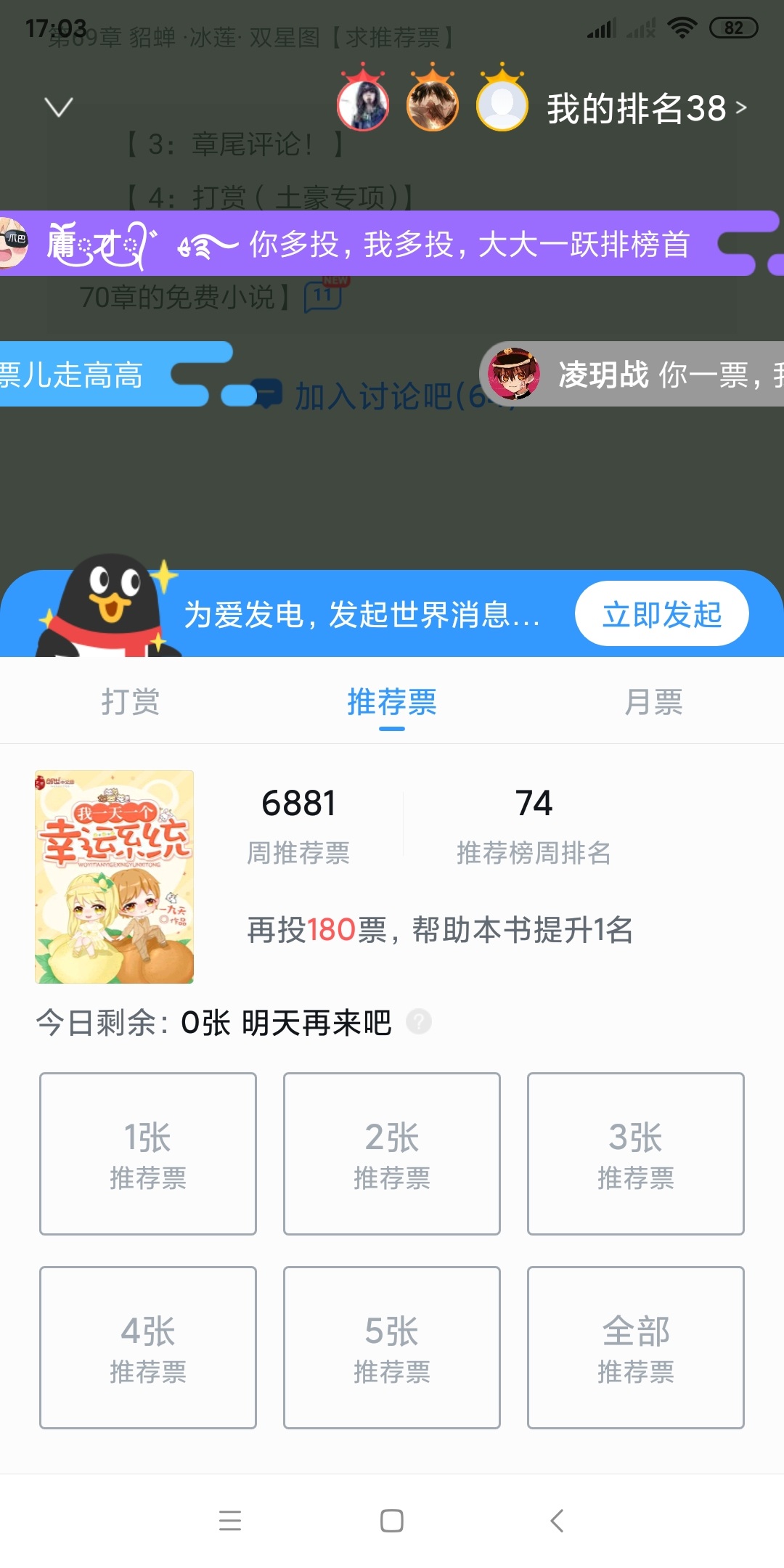The image size is (784, 1568).
Task: Open 我的排名38 ranking details
Action: [647, 108]
